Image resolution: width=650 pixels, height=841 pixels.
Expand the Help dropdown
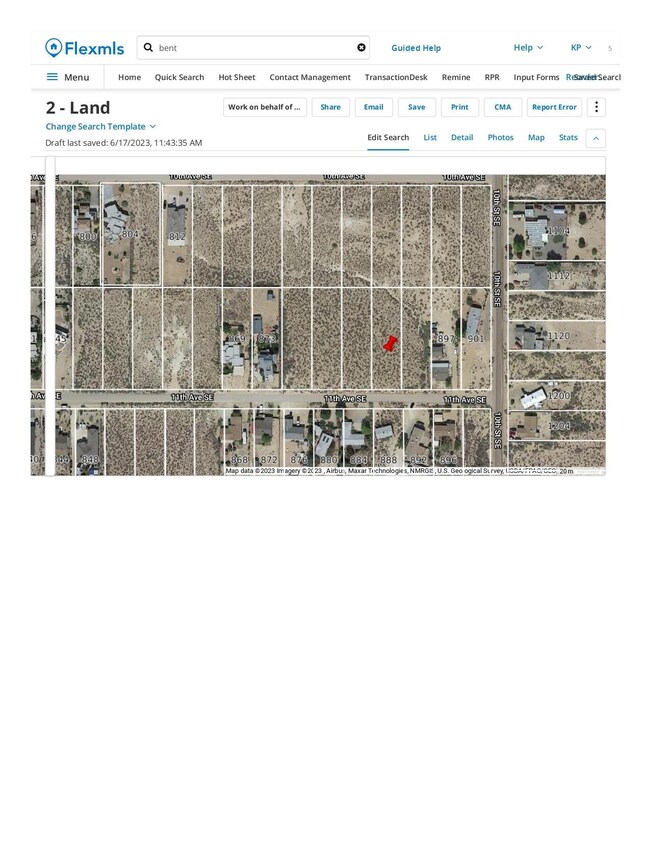pos(528,47)
